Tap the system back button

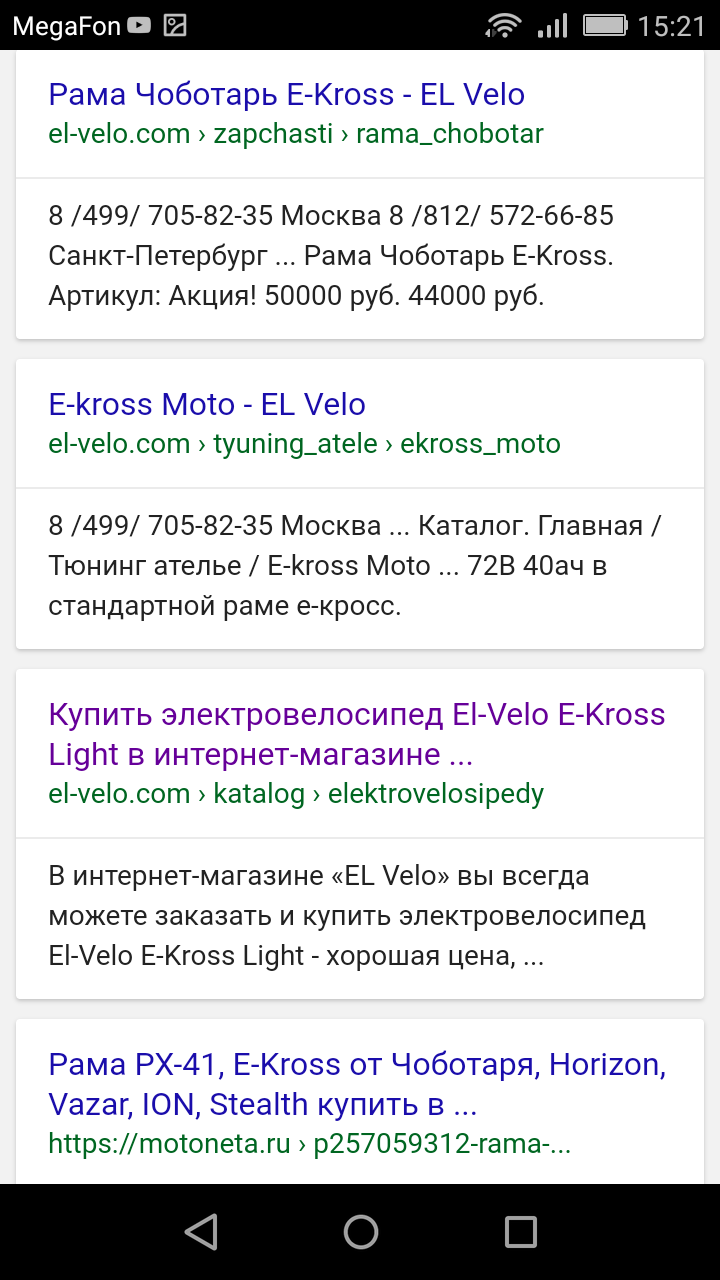(201, 1232)
